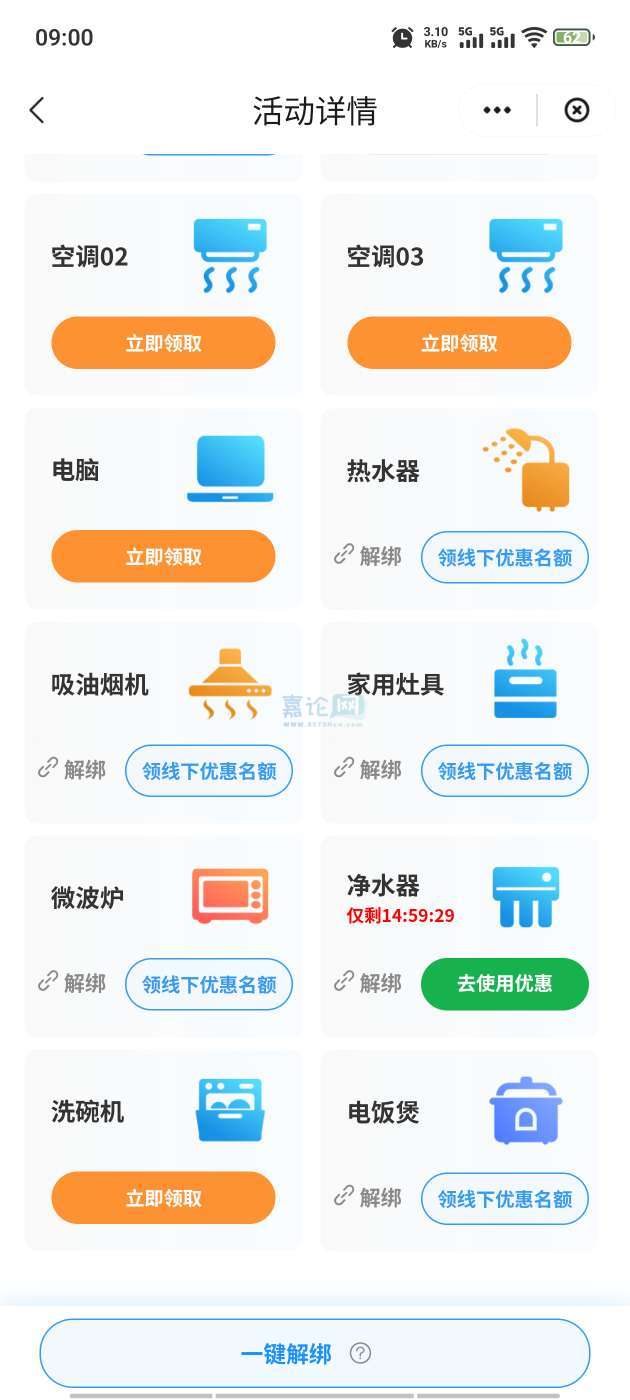This screenshot has height=1400, width=630.
Task: Unbind the 净水器 coupon
Action: click(368, 983)
